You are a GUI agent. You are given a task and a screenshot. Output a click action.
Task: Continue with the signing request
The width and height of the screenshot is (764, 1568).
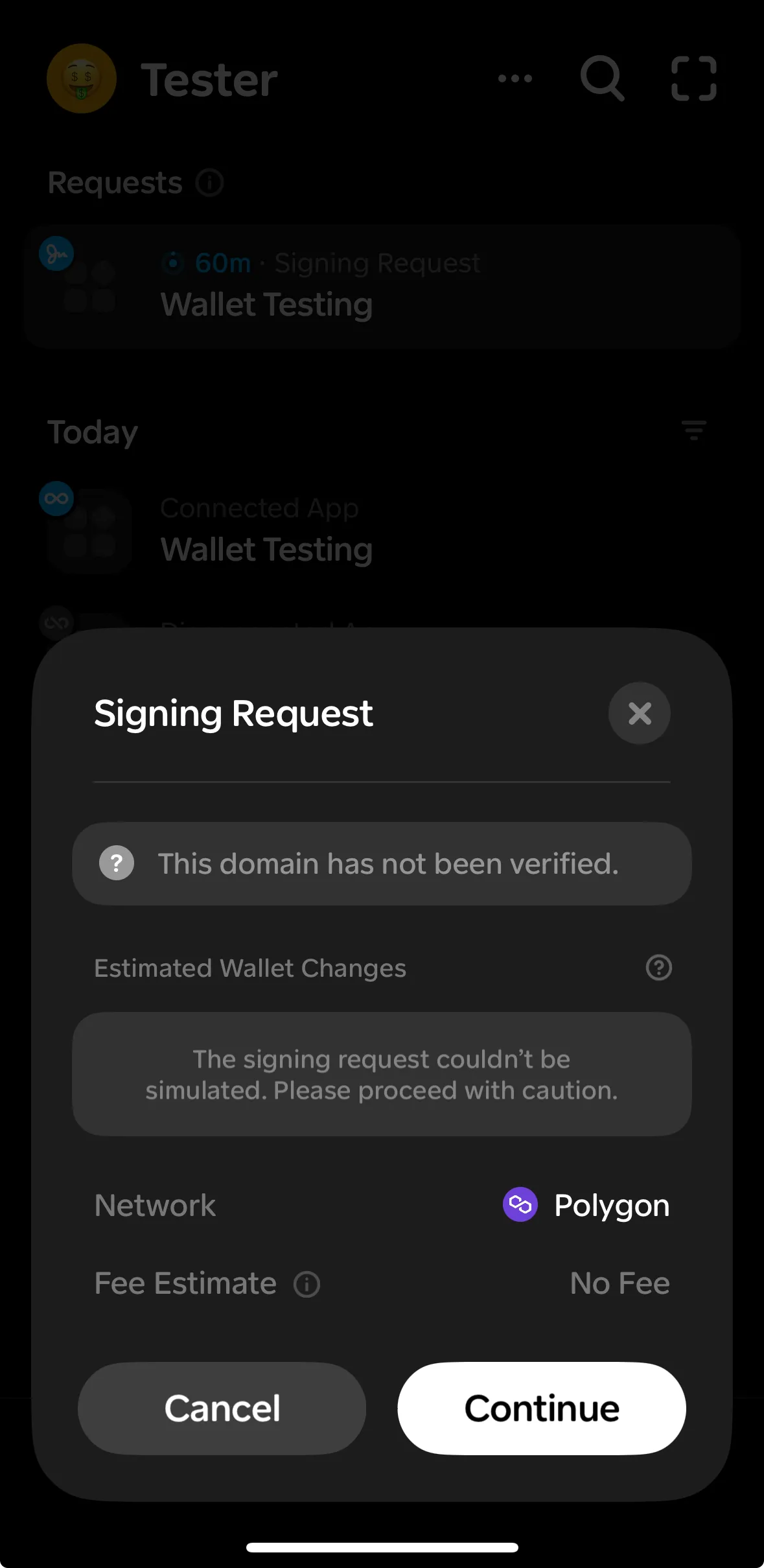542,1408
